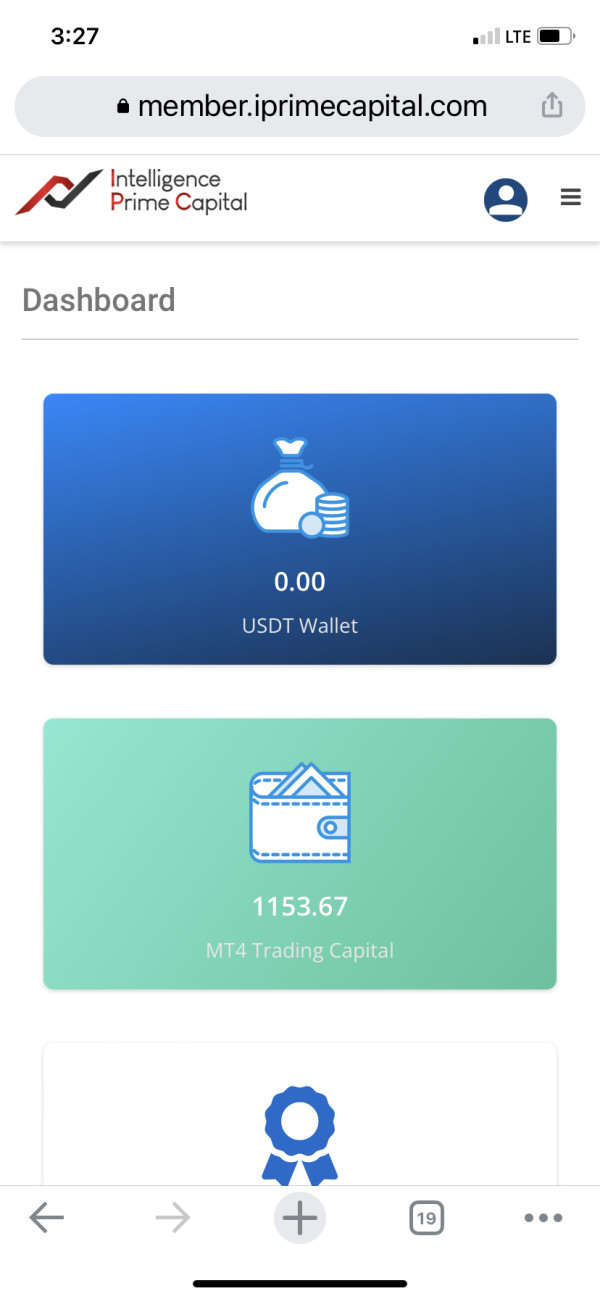
Task: Open the hamburger menu
Action: pyautogui.click(x=571, y=198)
